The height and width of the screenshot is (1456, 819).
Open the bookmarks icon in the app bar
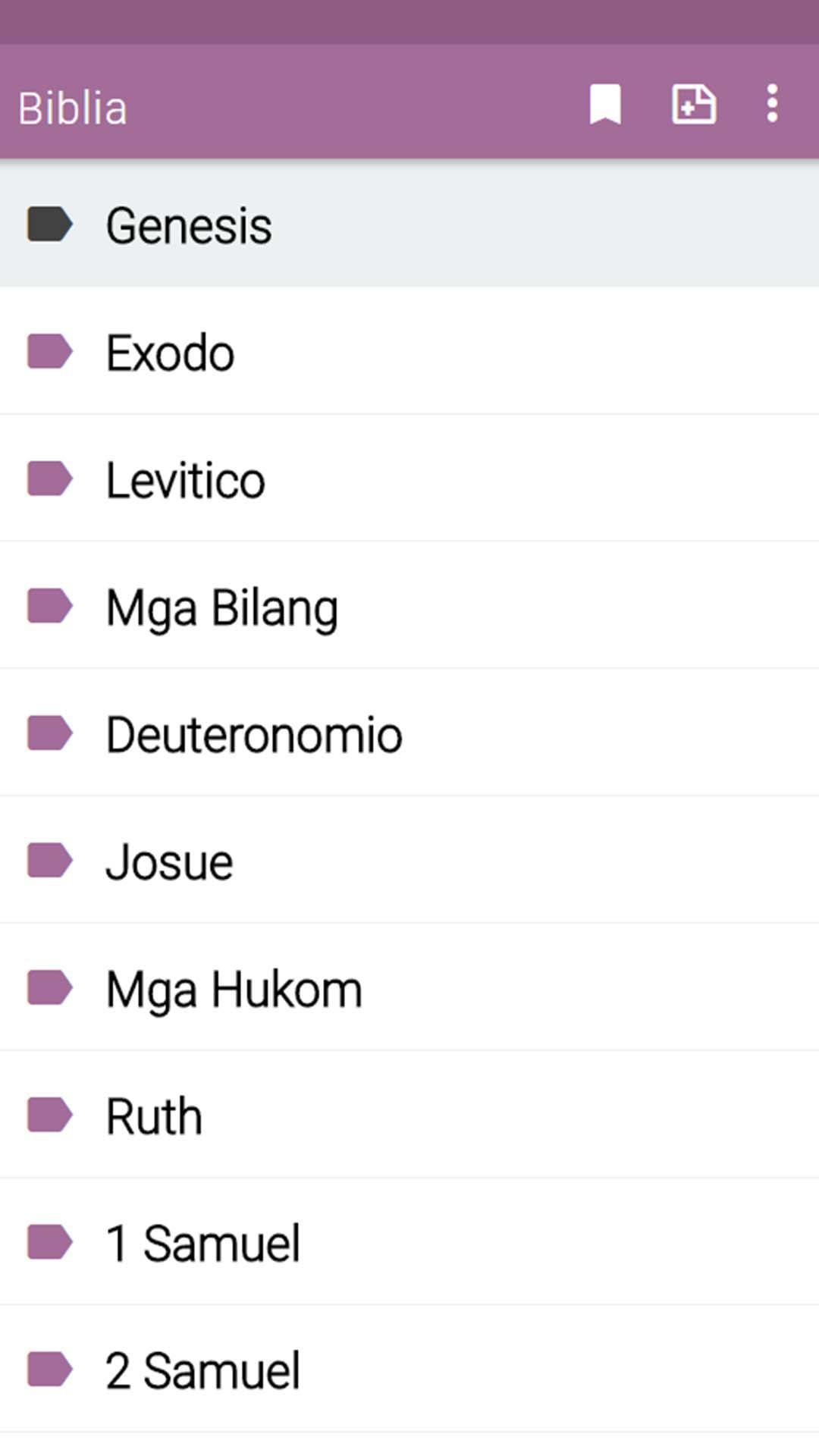coord(605,104)
